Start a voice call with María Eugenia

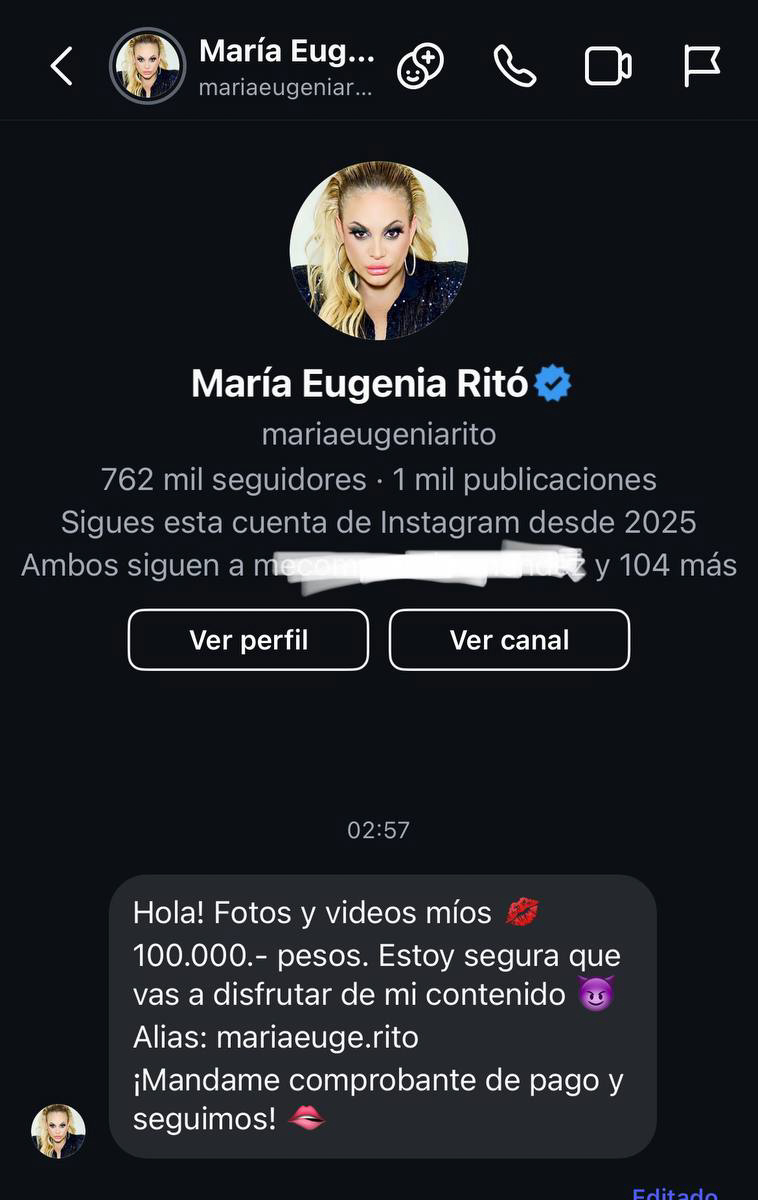point(515,67)
